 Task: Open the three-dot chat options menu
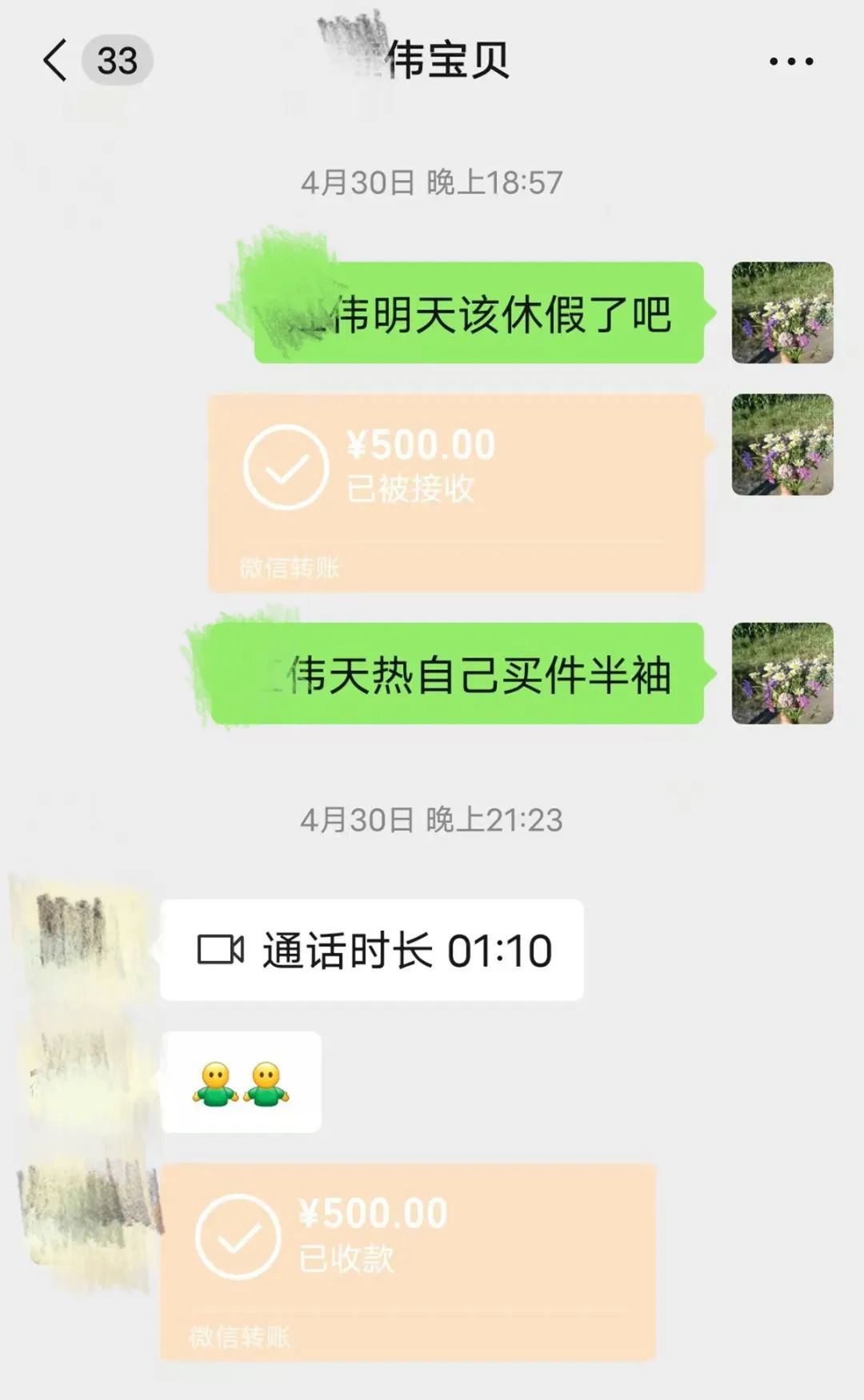(x=790, y=61)
